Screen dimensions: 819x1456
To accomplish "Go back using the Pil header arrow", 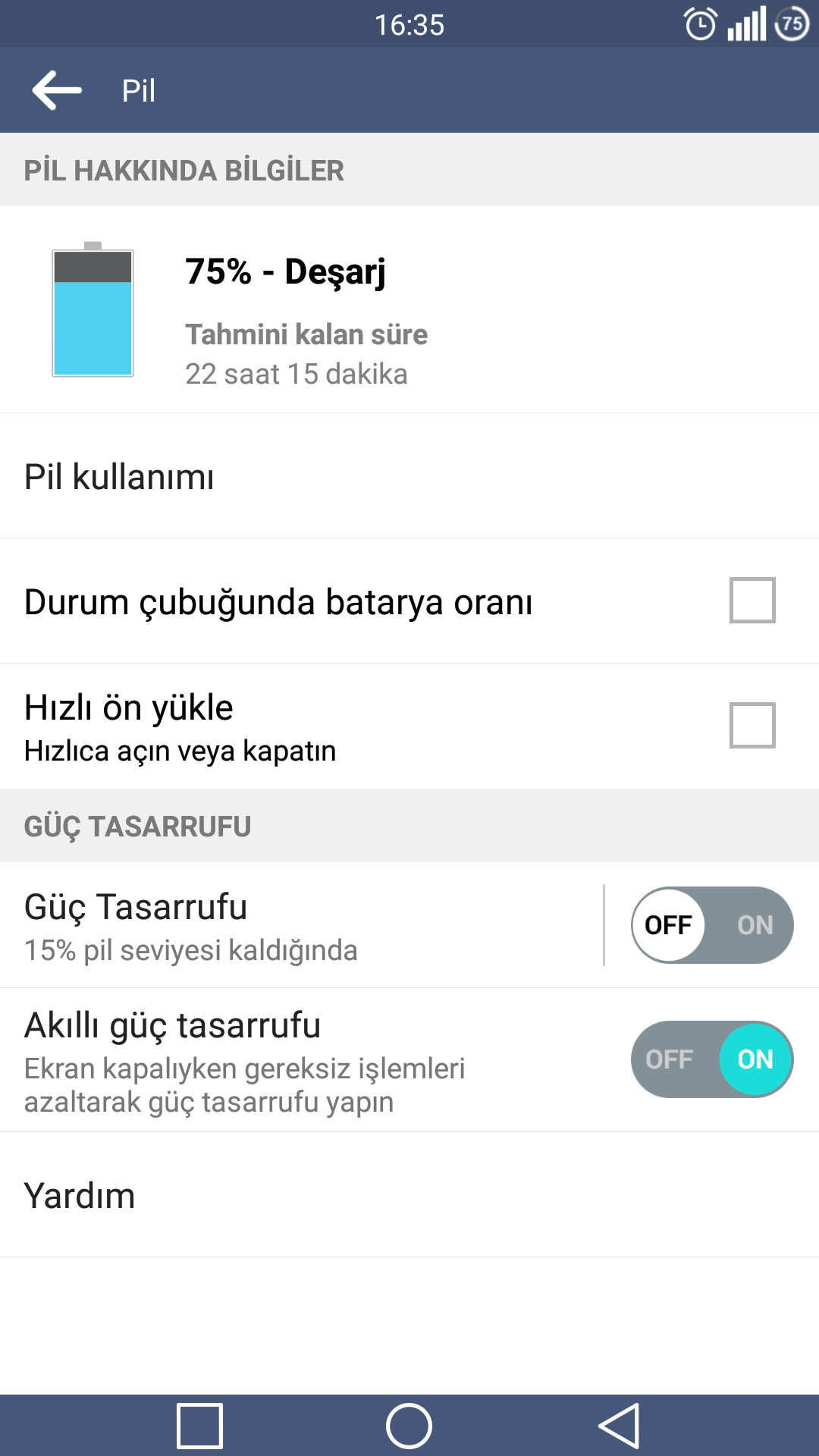I will click(x=57, y=90).
